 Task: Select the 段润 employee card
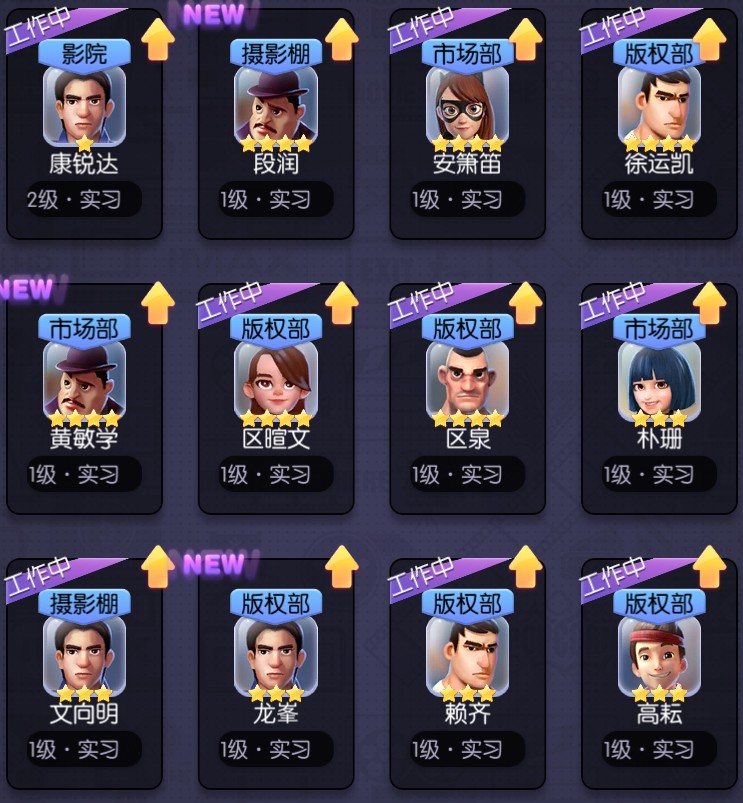[276, 125]
